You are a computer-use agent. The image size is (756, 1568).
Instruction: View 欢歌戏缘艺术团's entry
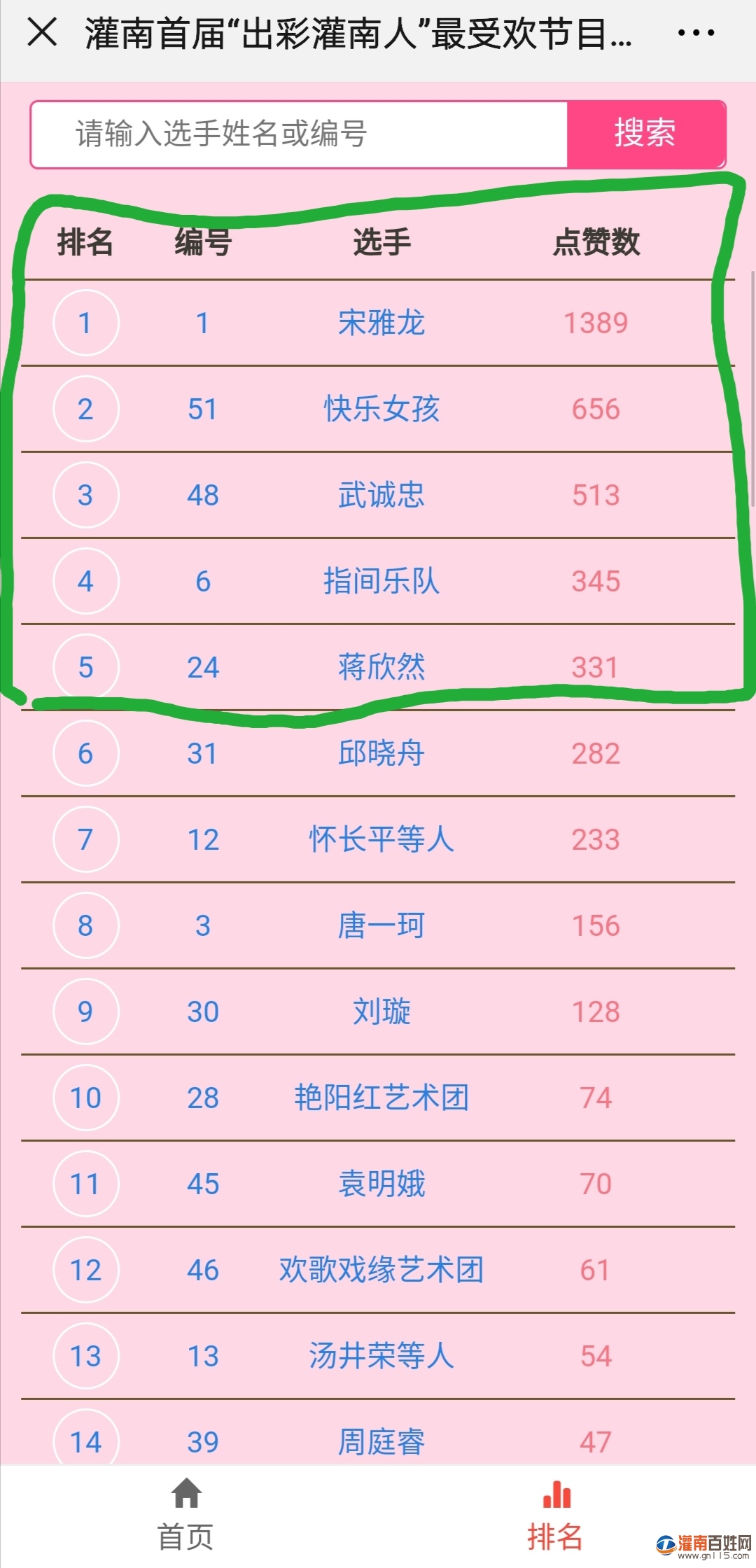point(381,1270)
